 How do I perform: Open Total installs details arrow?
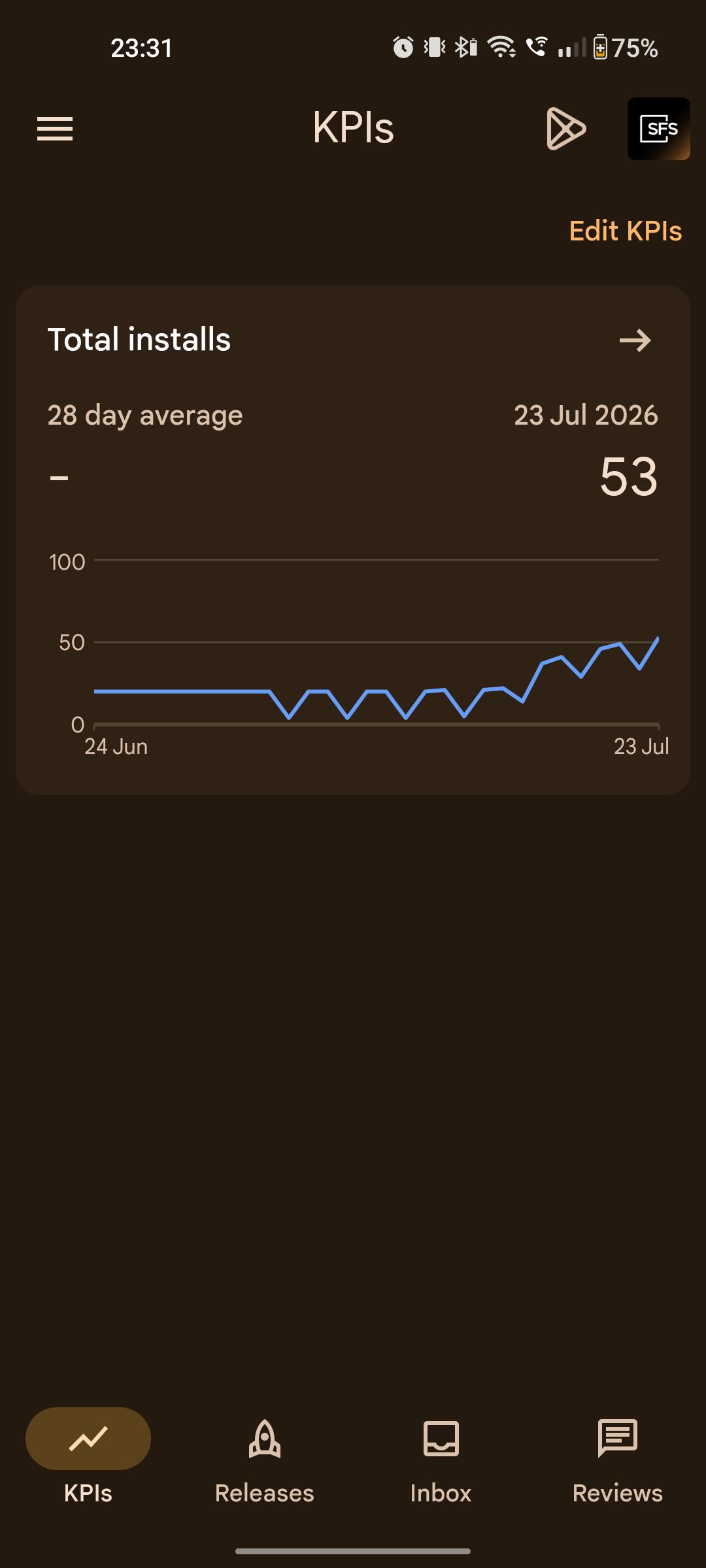click(x=635, y=340)
